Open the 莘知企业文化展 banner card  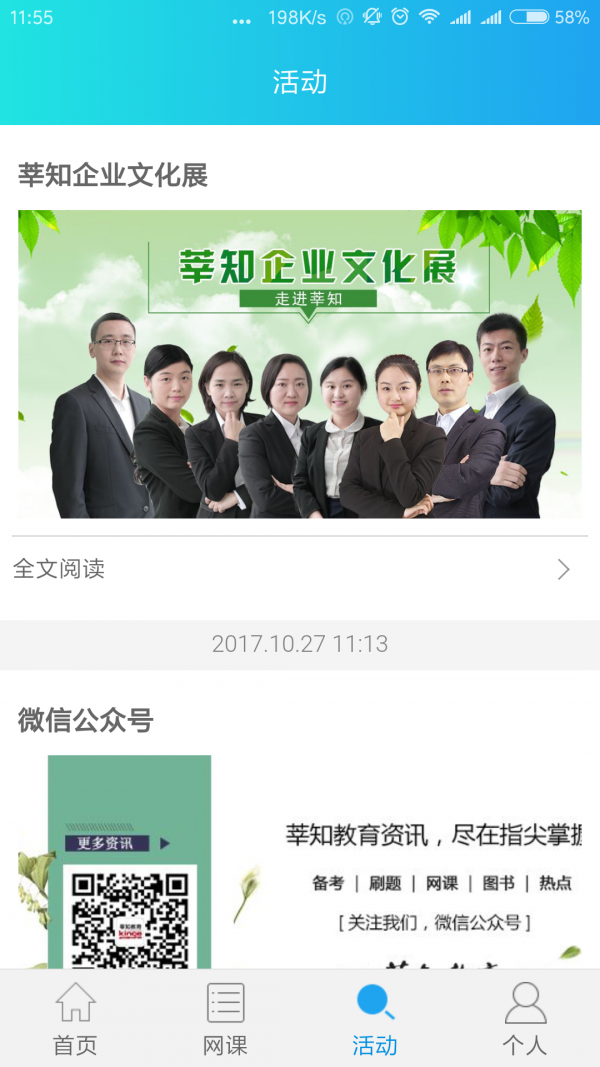click(300, 364)
